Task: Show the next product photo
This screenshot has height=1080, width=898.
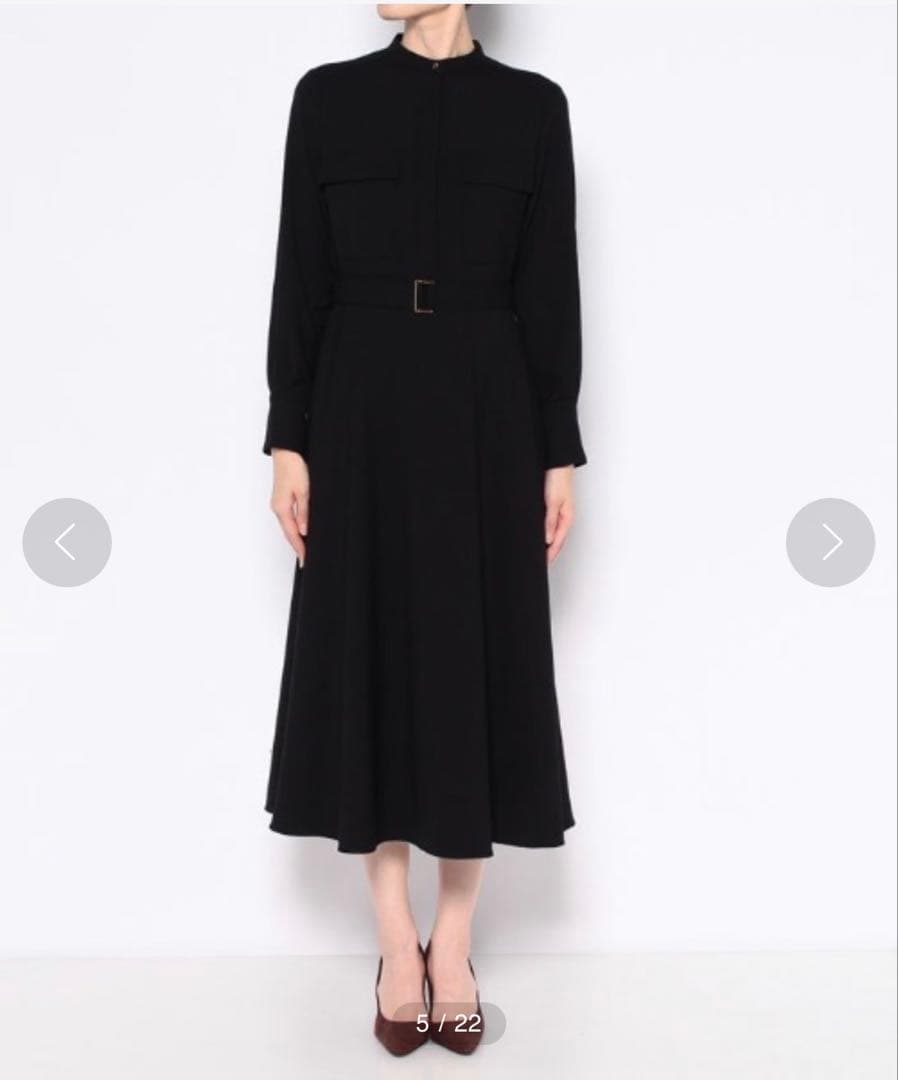Action: tap(830, 542)
